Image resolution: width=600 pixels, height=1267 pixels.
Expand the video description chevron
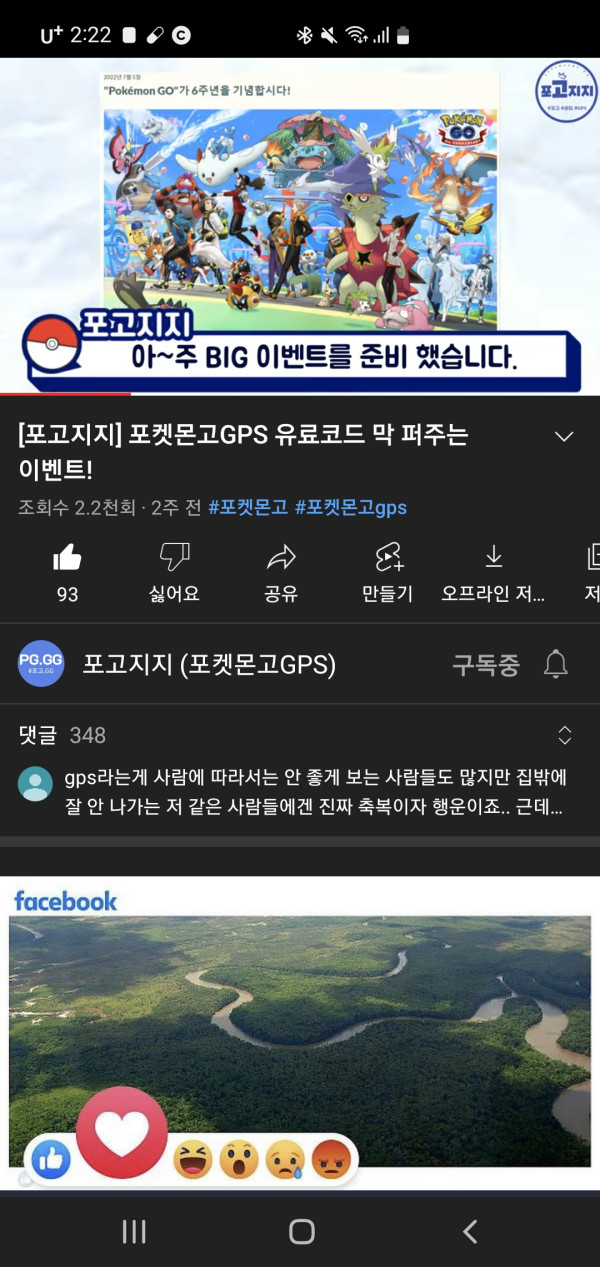coord(564,437)
